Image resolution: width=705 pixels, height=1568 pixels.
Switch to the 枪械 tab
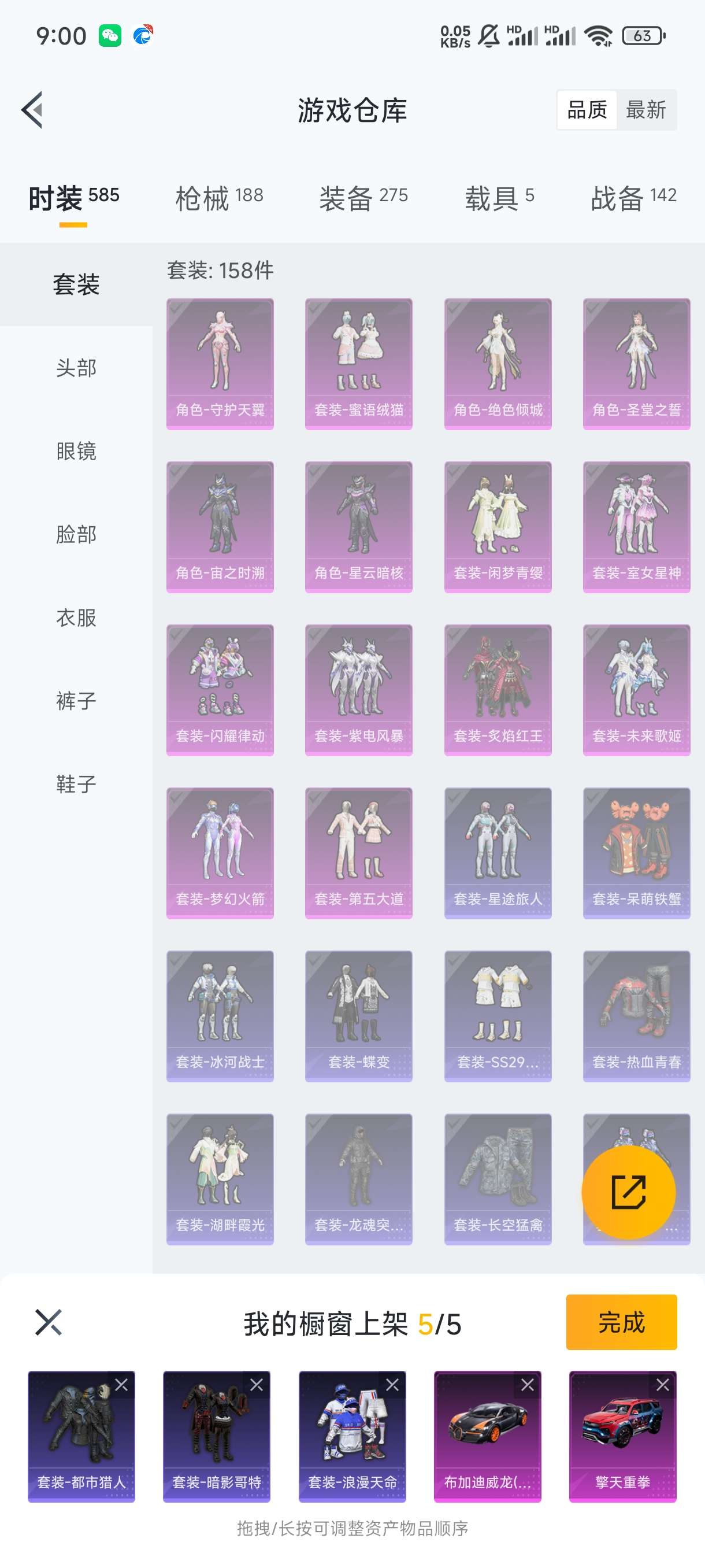(x=219, y=198)
